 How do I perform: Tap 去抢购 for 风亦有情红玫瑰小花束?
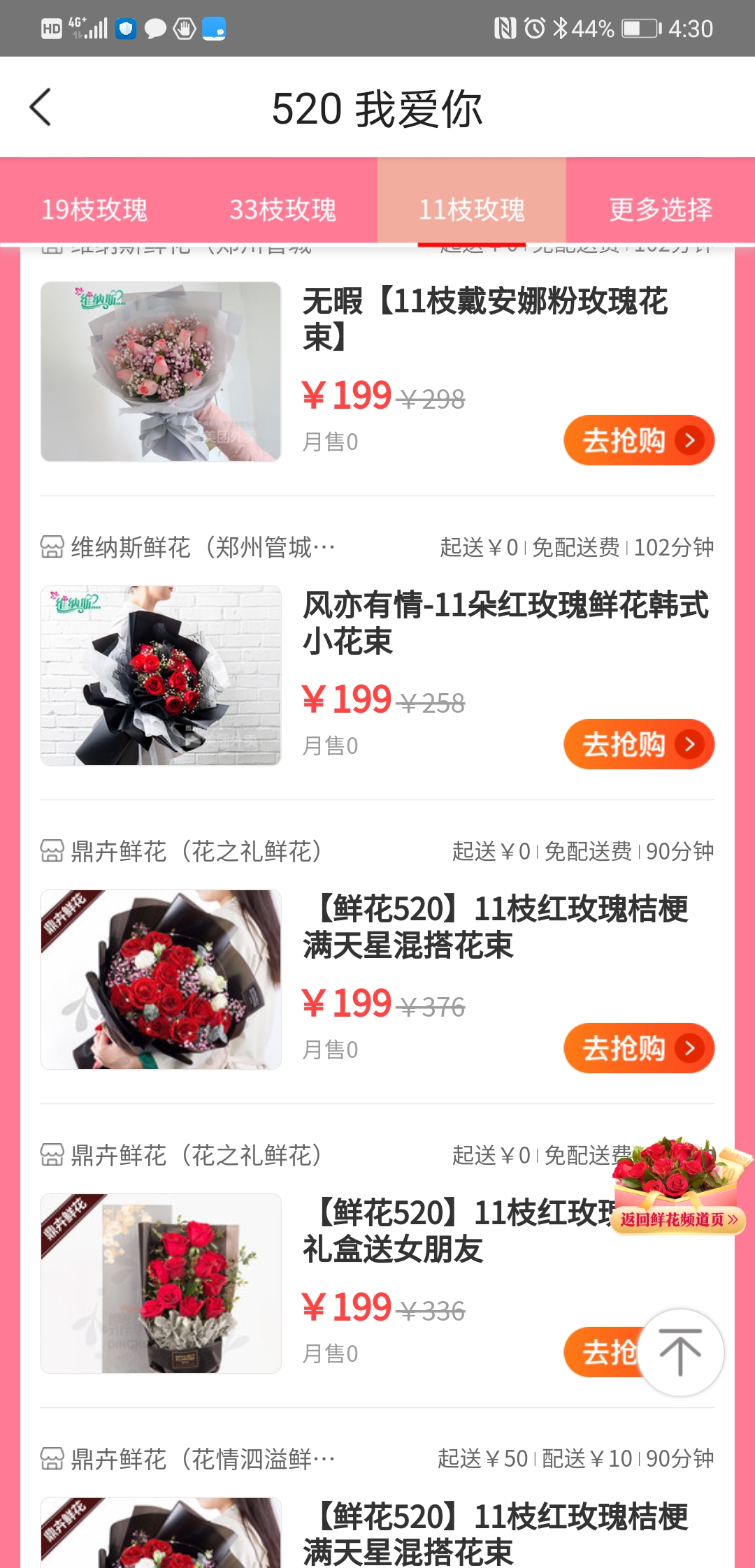click(x=638, y=744)
